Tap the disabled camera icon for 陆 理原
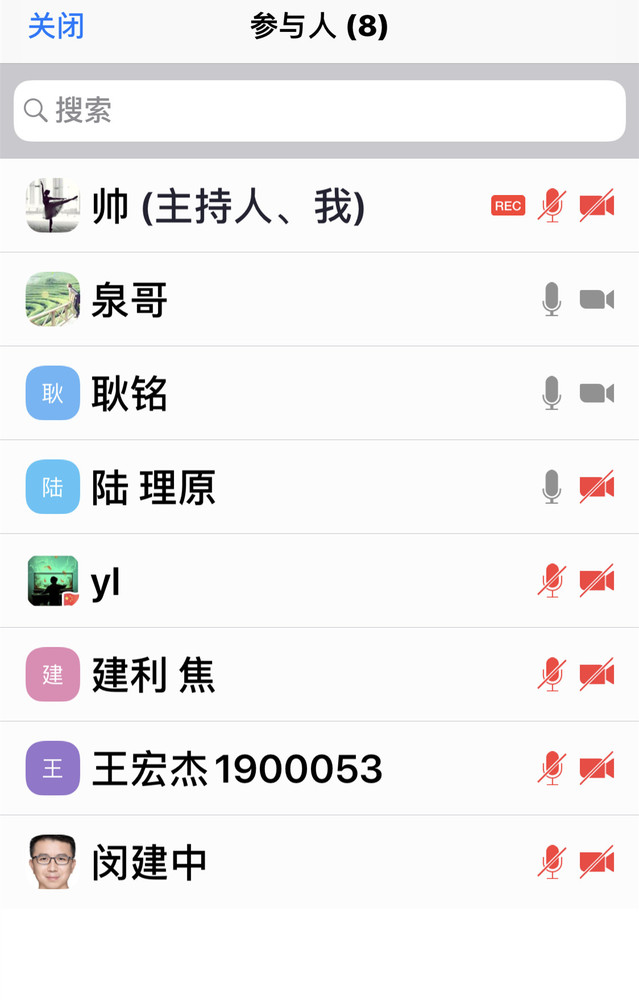Image resolution: width=639 pixels, height=1000 pixels. point(597,488)
